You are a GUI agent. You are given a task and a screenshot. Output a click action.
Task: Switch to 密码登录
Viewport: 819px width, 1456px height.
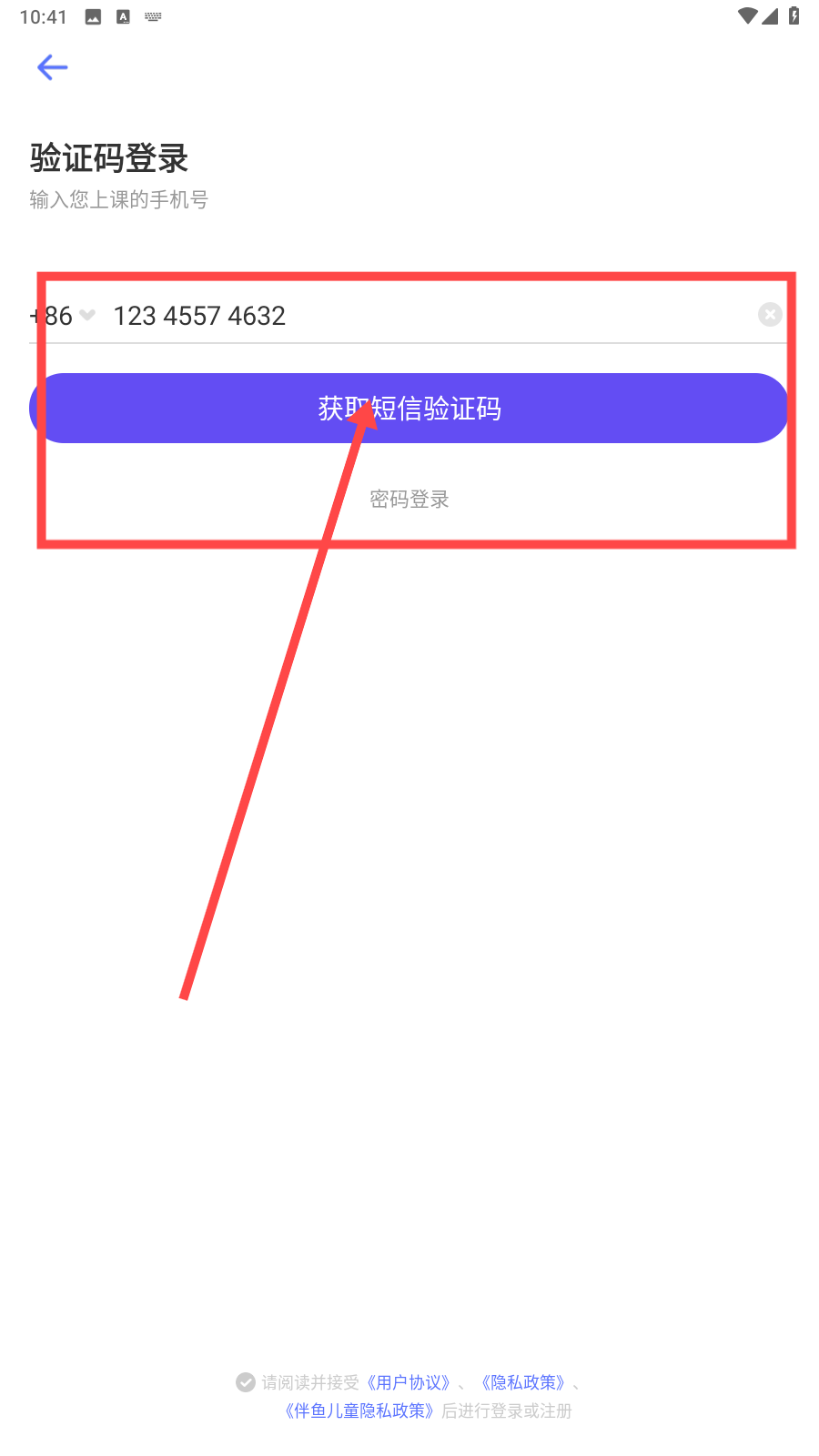click(x=409, y=500)
